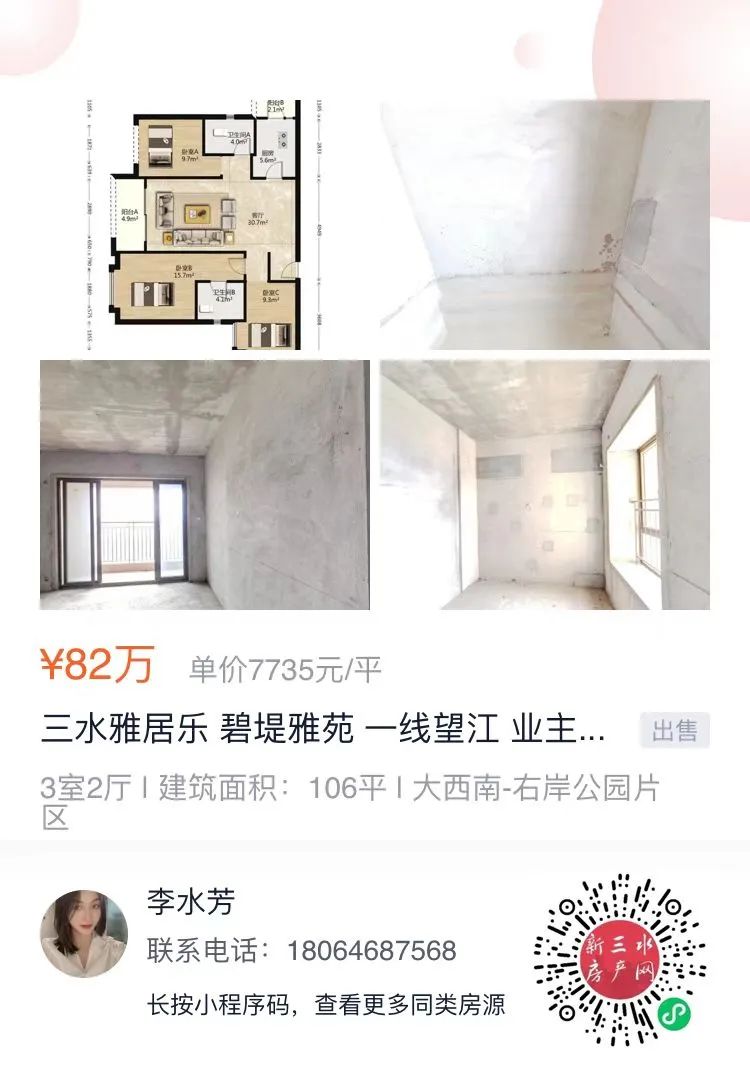Call phone number 18064687568
This screenshot has height=1082, width=750.
pos(373,947)
